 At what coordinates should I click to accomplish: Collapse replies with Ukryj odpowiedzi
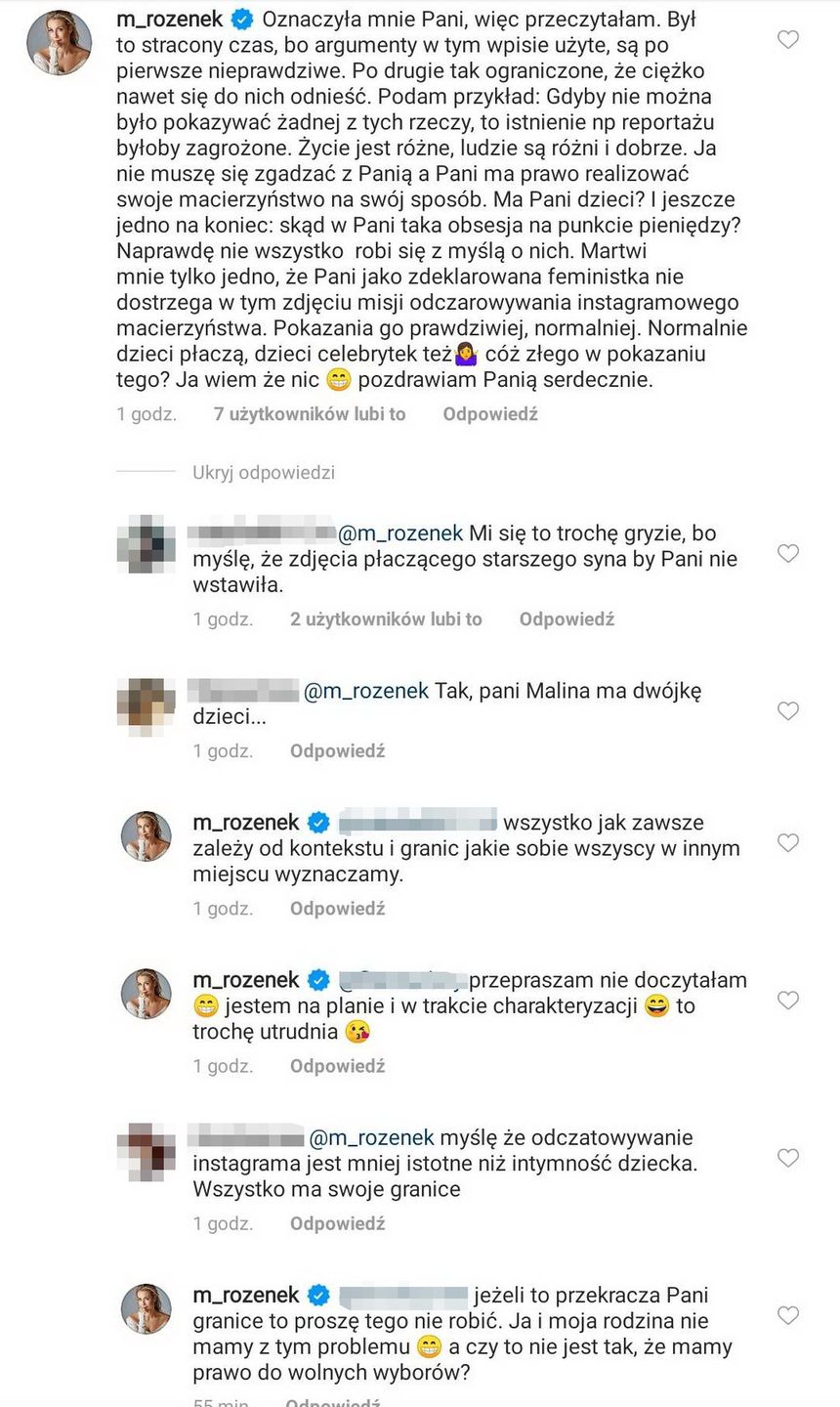click(x=264, y=473)
